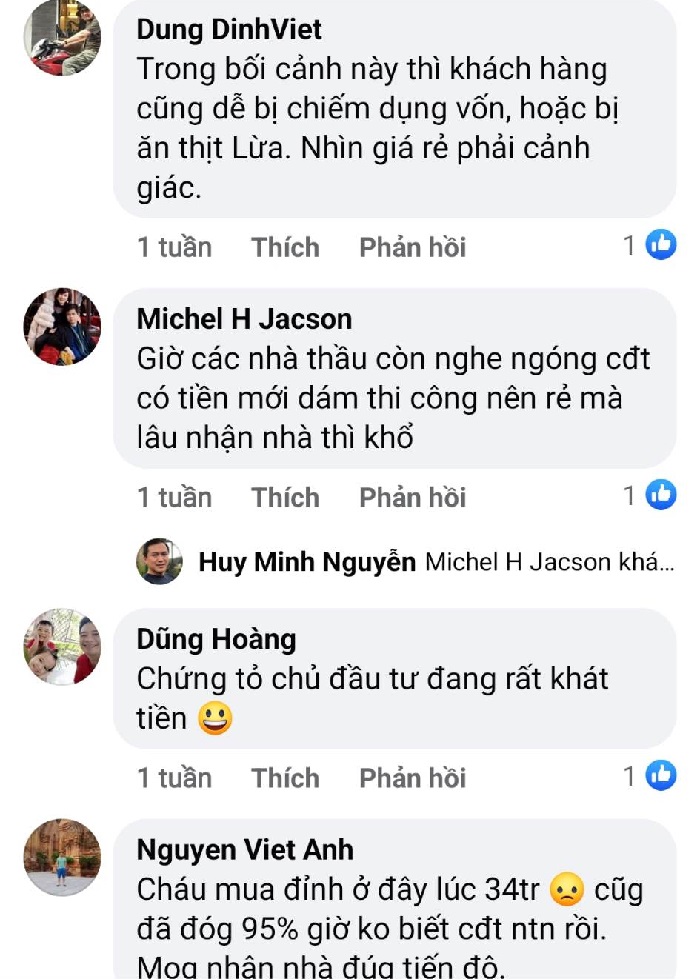Reply to Dung DinhViet's comment

coord(412,247)
